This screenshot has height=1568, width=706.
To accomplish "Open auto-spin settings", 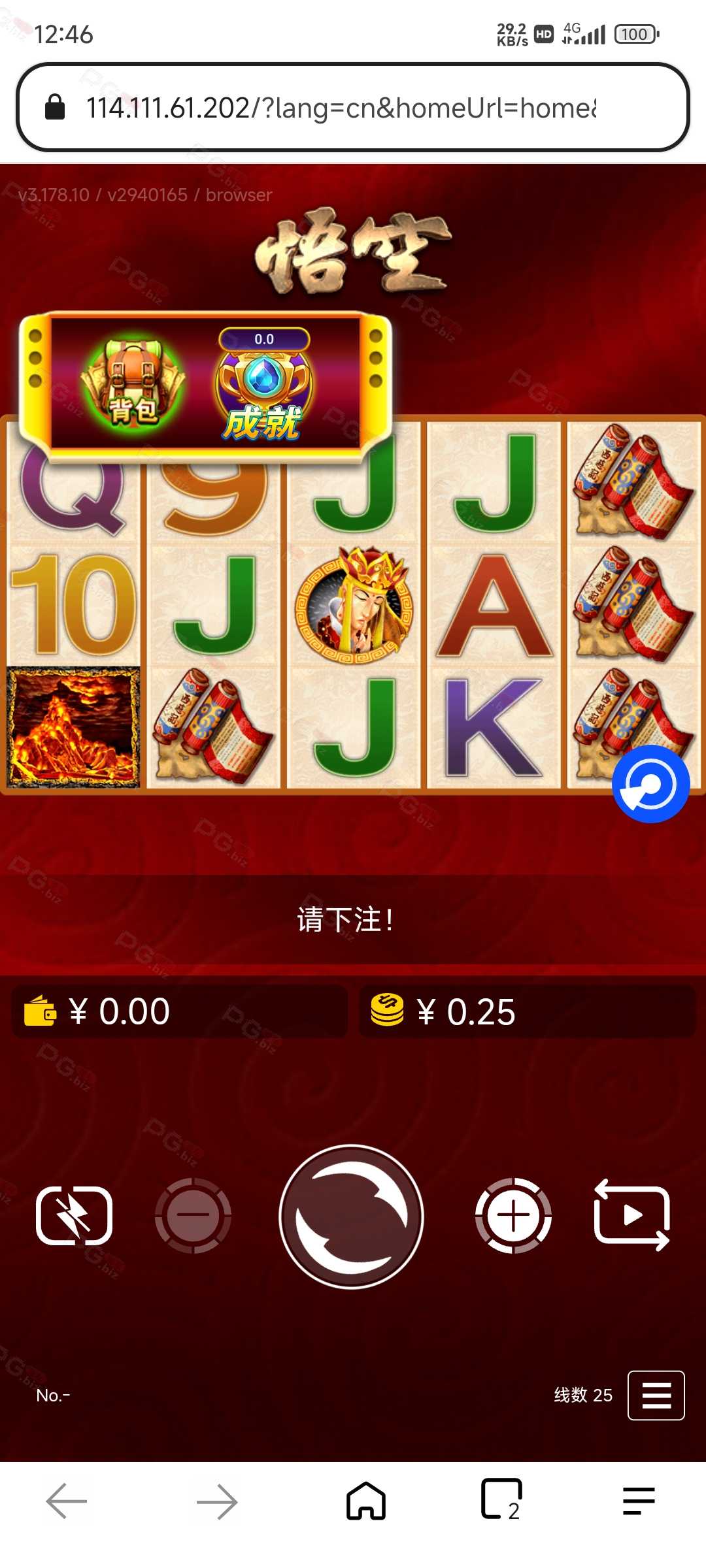I will (x=631, y=1216).
